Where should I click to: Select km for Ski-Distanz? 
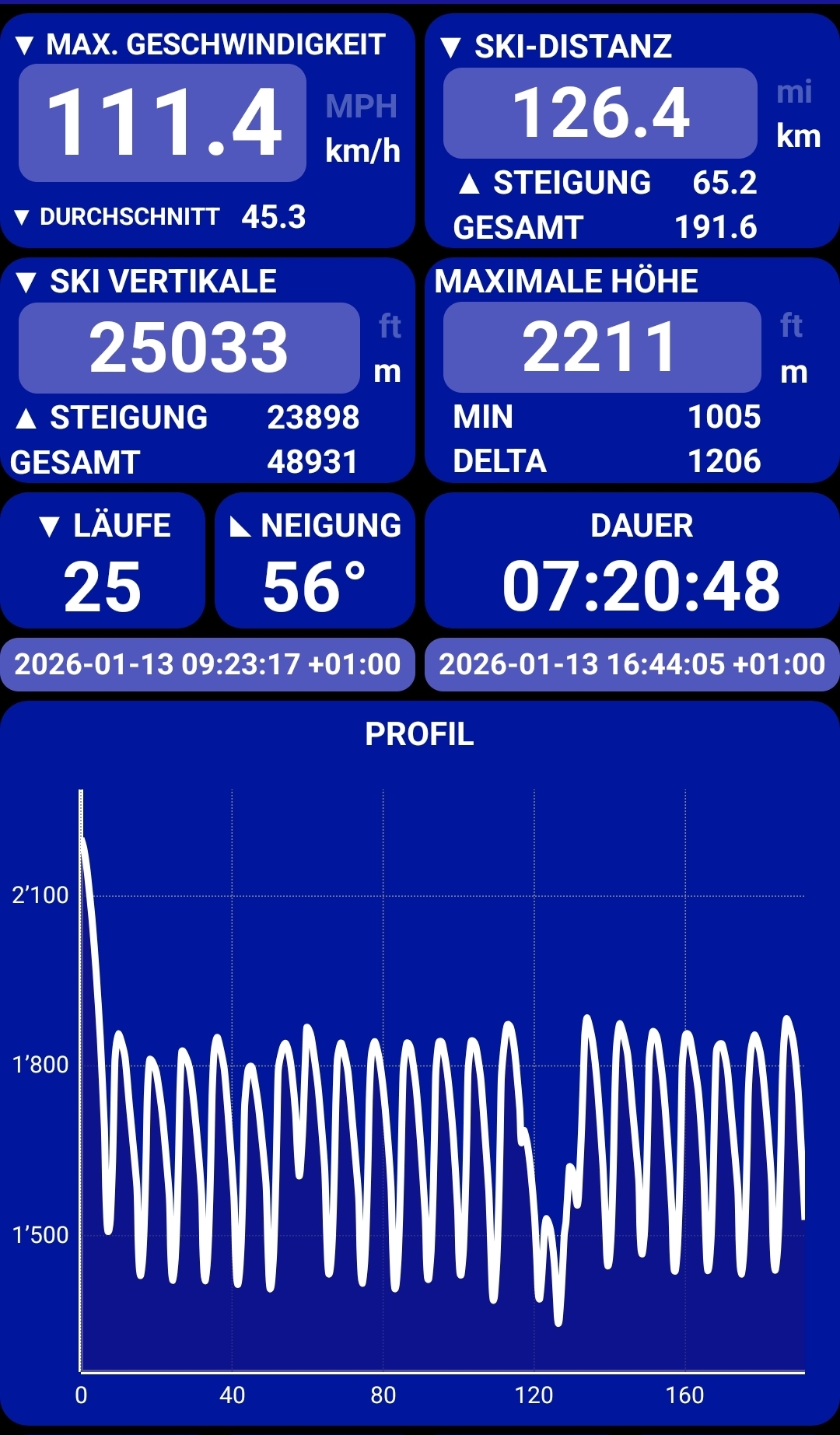click(798, 136)
